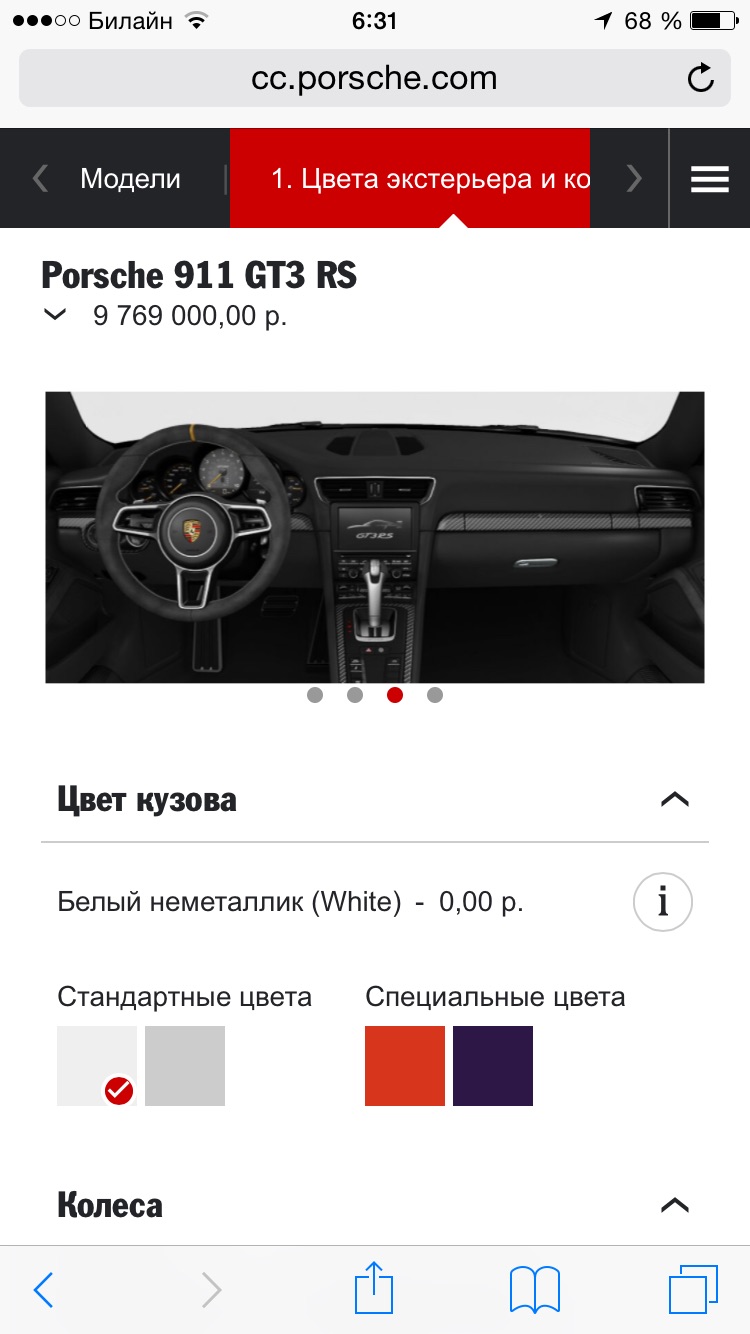Open the info icon for the White color
Screen dimensions: 750x1334
pos(662,902)
